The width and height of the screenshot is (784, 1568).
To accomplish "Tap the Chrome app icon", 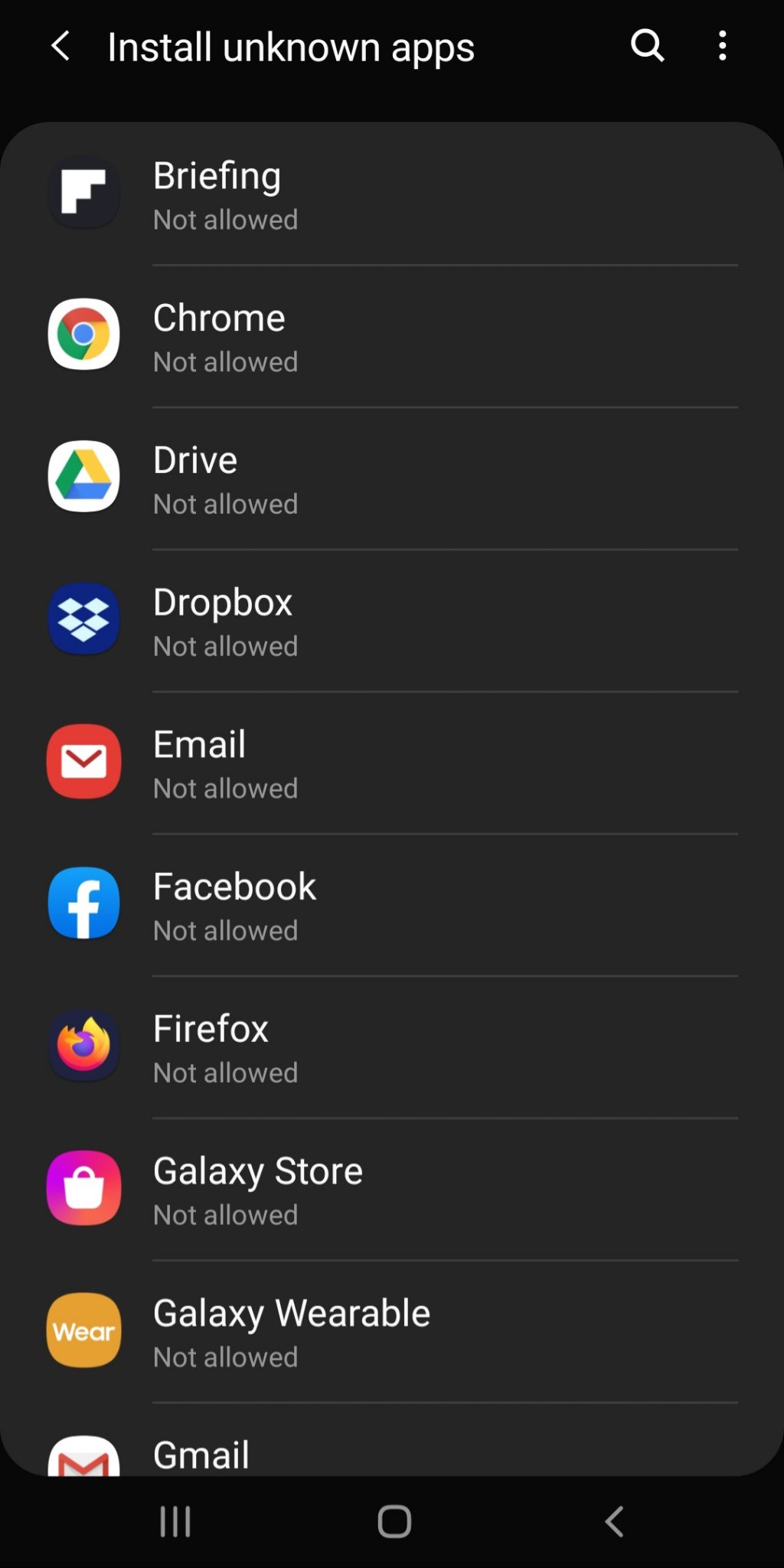I will coord(83,334).
